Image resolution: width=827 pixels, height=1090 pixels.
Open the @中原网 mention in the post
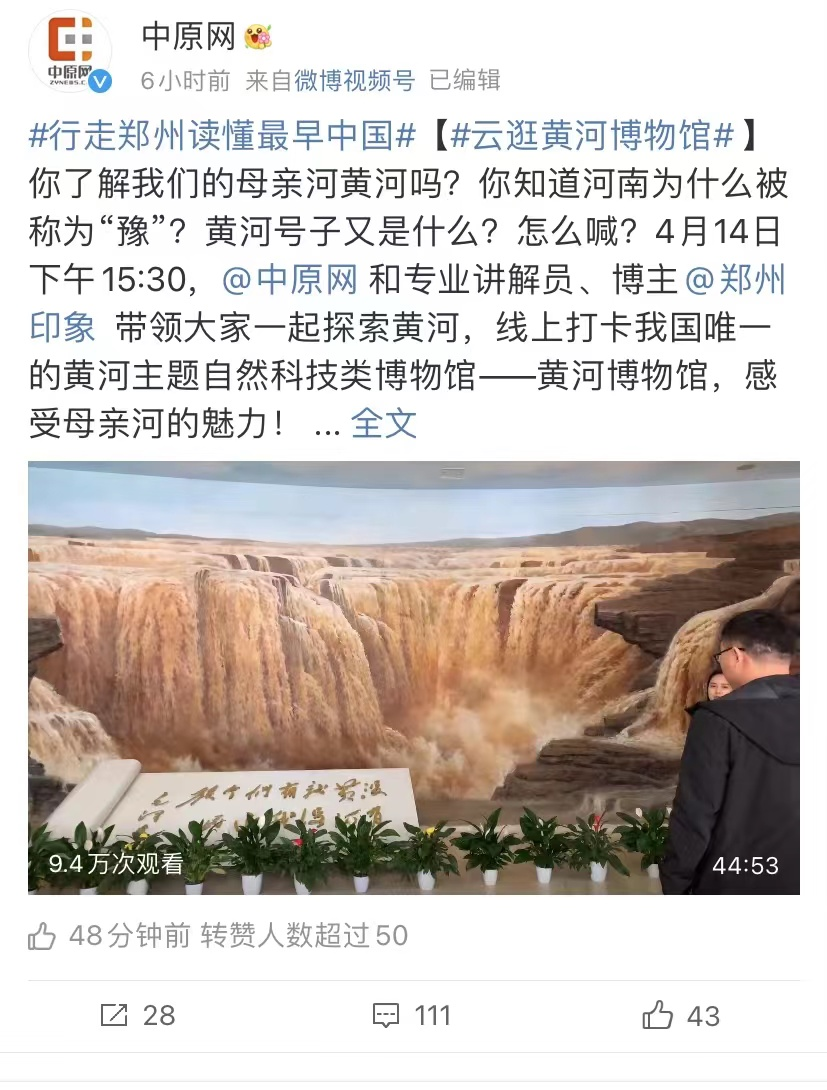(x=290, y=280)
